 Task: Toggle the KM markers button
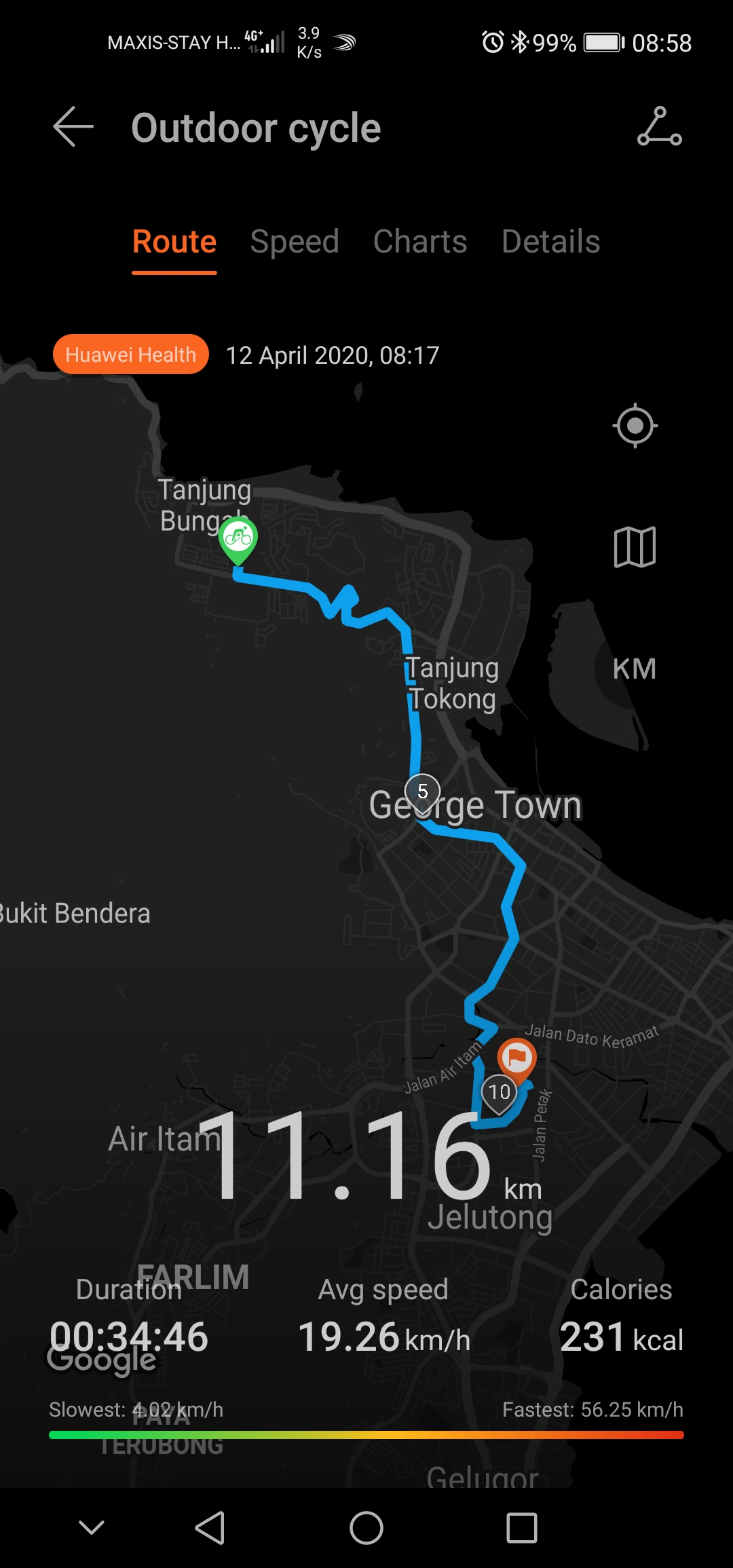click(x=635, y=669)
